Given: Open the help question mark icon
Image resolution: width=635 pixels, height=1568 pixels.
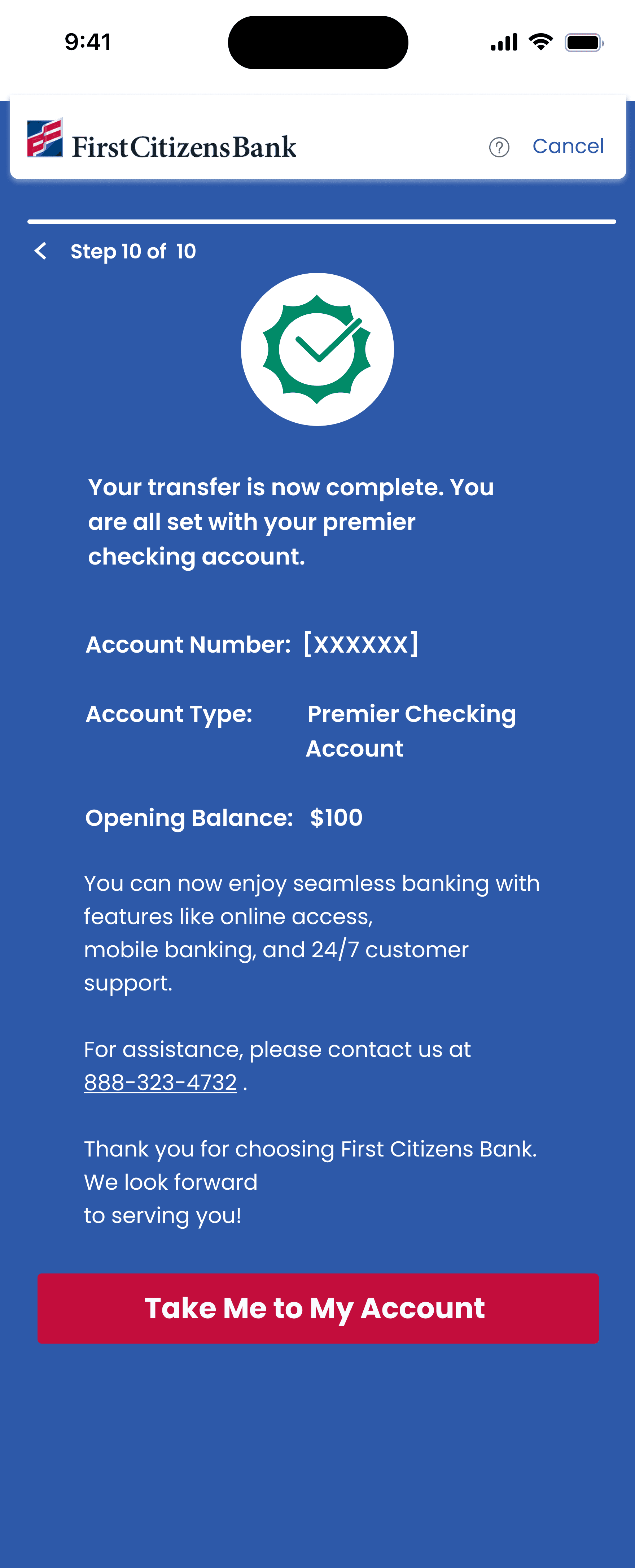Looking at the screenshot, I should (x=499, y=147).
